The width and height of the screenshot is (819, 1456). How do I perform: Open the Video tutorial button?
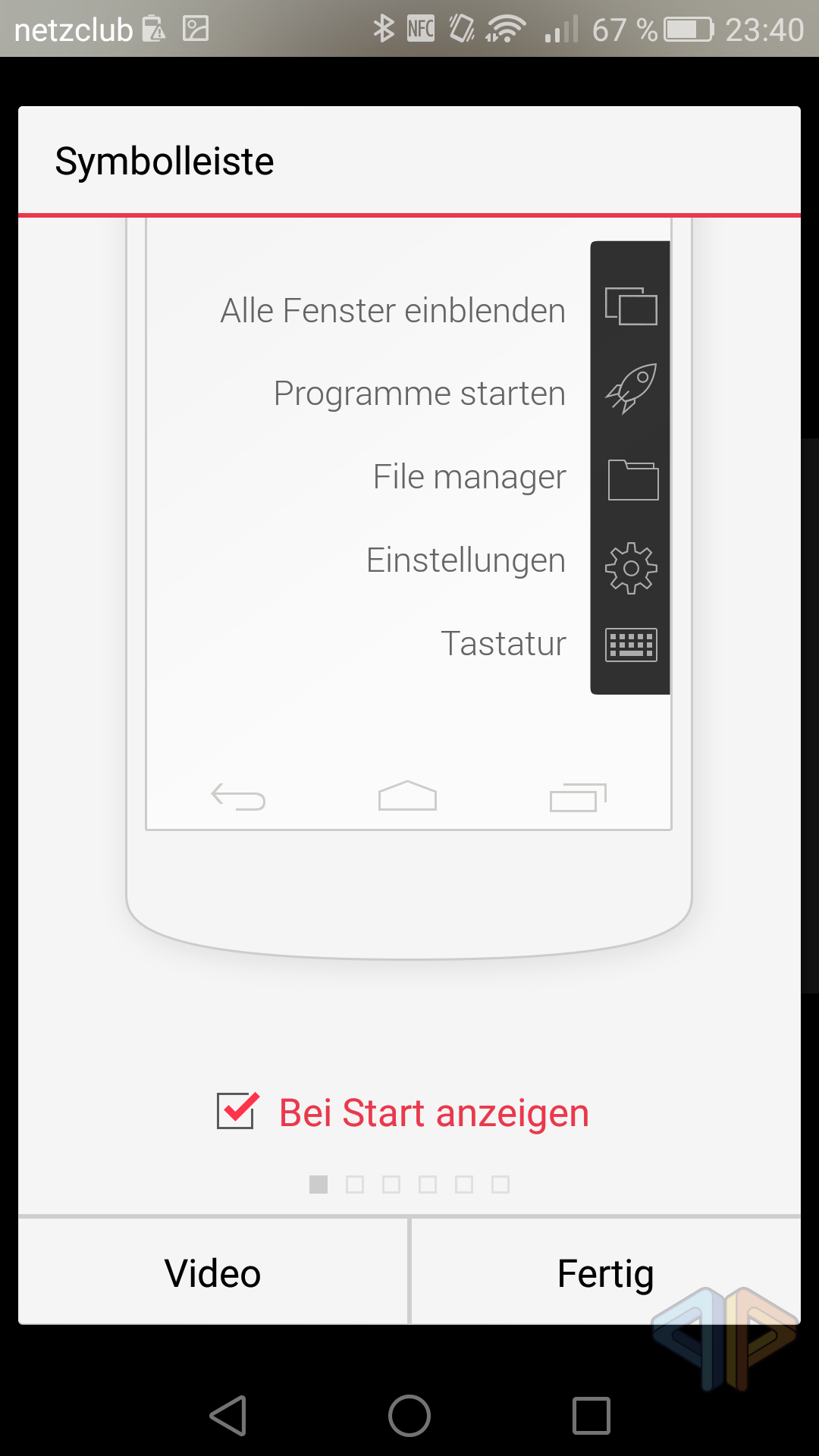click(x=212, y=1273)
